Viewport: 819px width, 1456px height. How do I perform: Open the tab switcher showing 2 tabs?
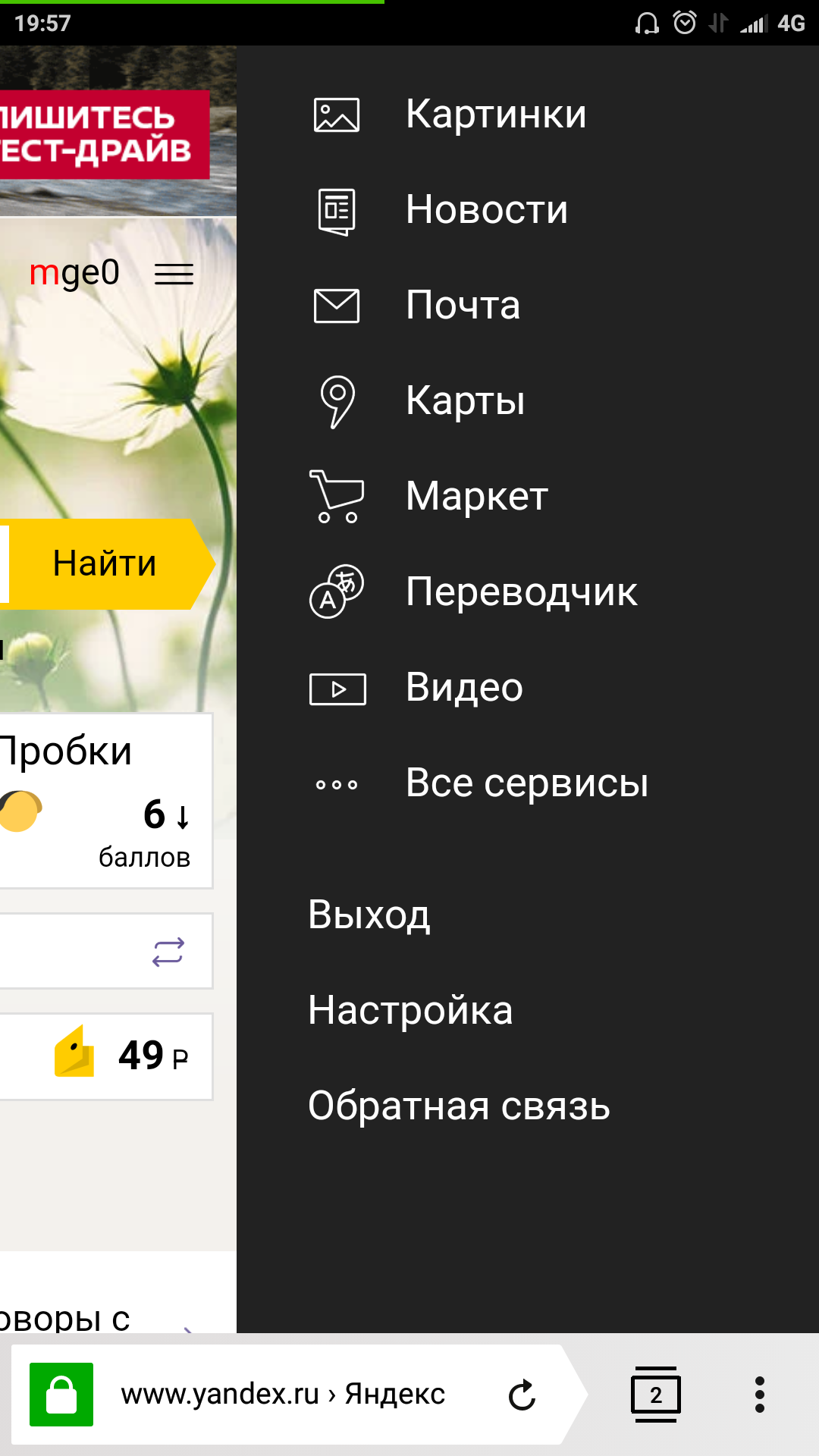click(655, 1395)
